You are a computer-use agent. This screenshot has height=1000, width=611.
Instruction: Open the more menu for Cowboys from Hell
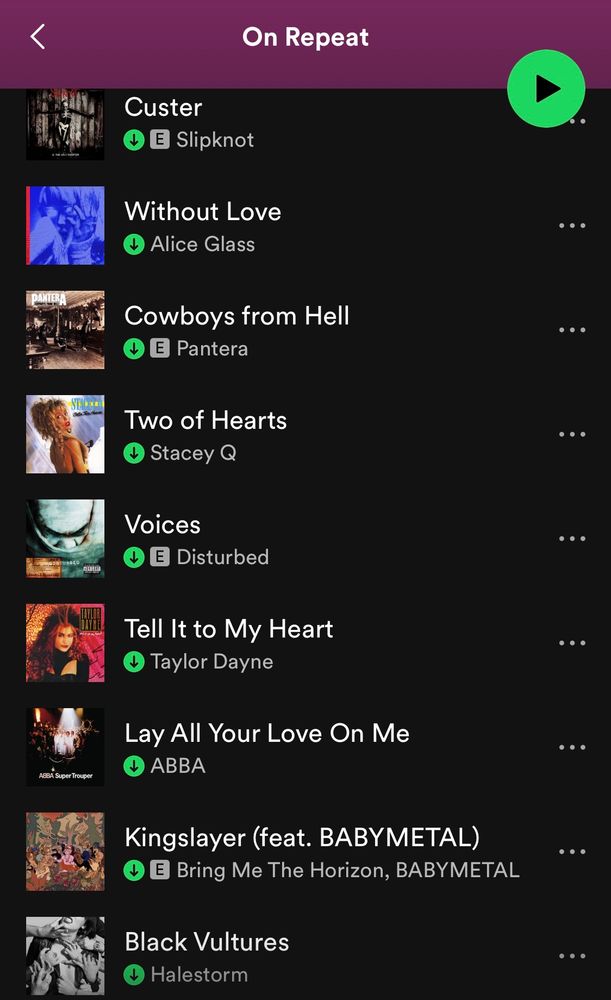[572, 330]
